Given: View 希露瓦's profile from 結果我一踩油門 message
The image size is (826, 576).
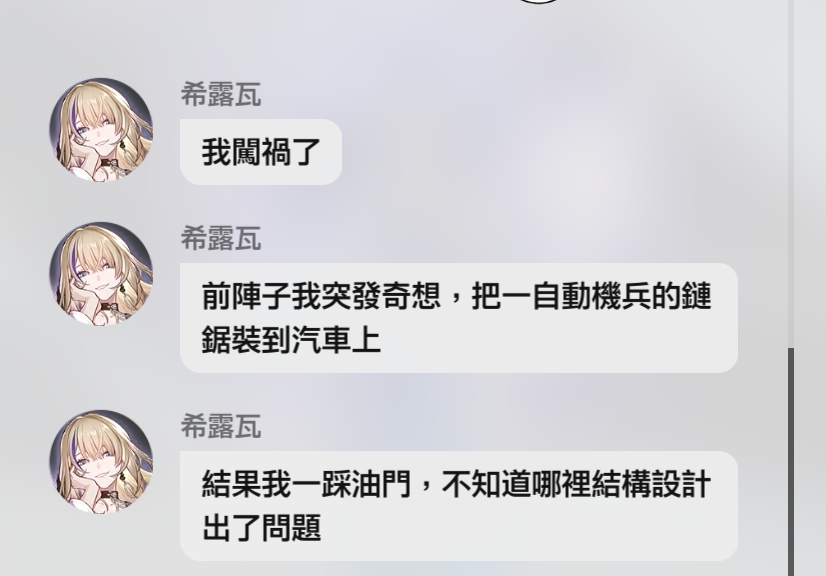Looking at the screenshot, I should (101, 462).
